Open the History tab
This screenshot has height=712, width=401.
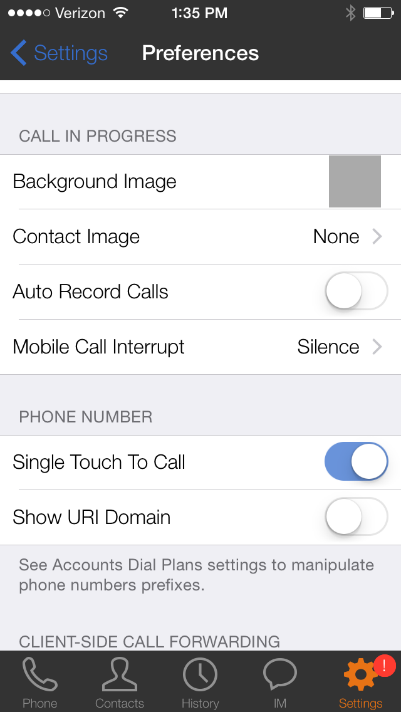click(200, 682)
